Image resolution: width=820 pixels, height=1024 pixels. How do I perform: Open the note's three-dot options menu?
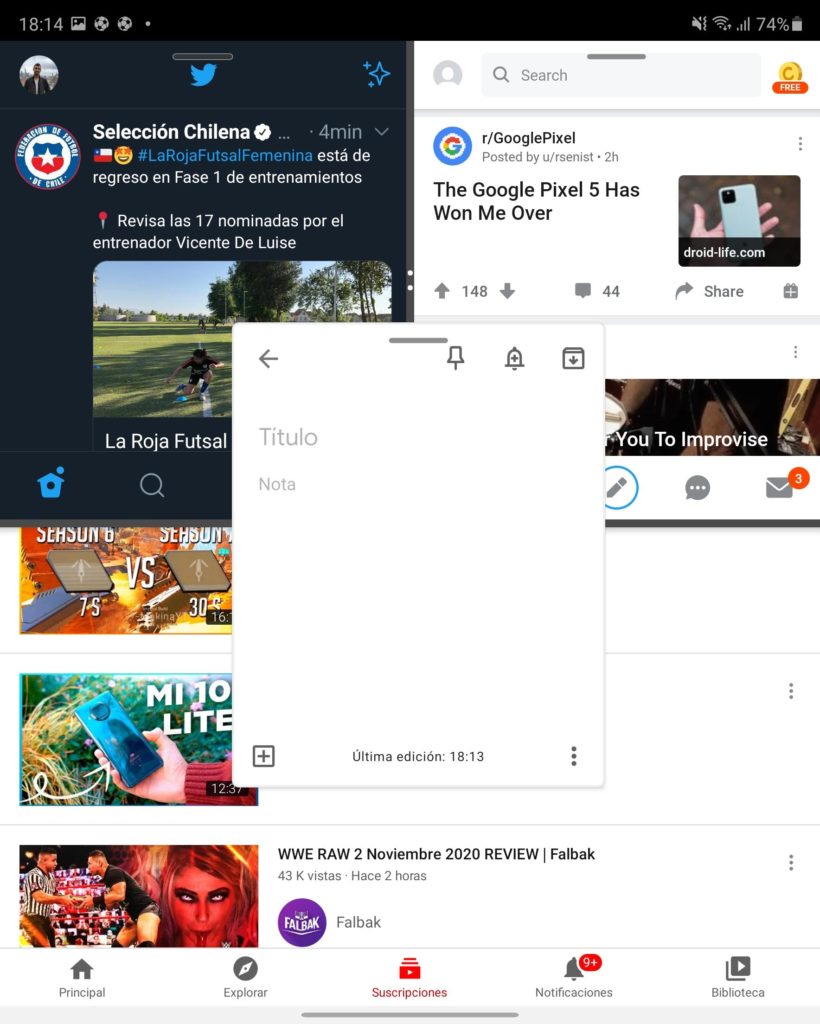click(573, 756)
